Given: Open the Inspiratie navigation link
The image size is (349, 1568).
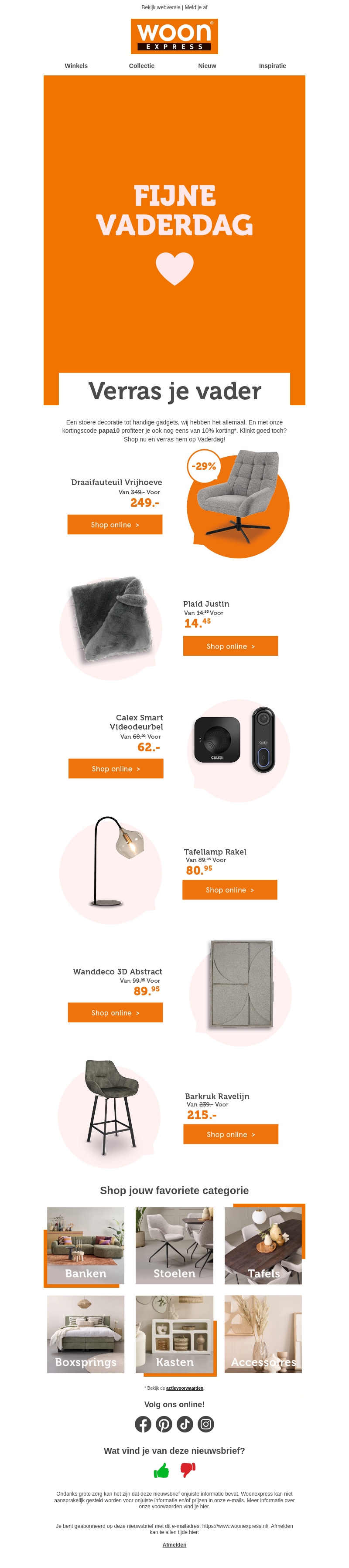Looking at the screenshot, I should tap(272, 66).
